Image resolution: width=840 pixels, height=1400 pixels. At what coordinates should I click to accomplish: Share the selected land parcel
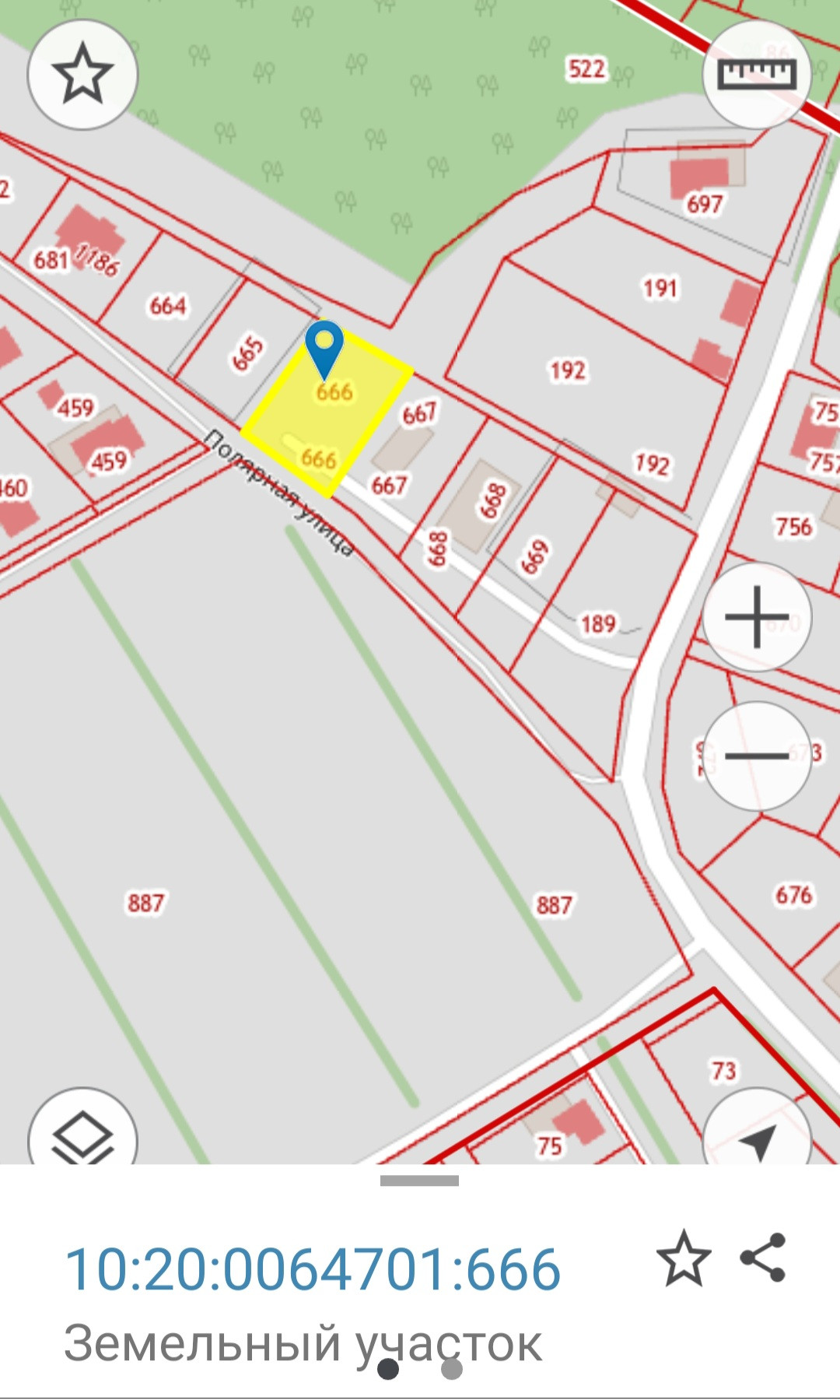pos(764,1258)
